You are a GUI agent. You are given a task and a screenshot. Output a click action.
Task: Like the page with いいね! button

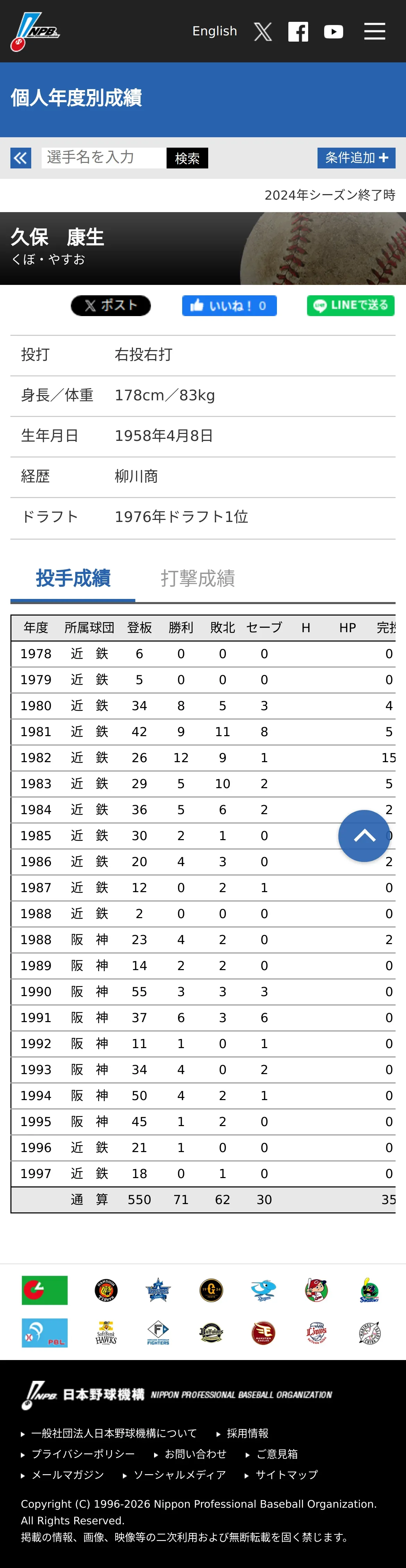pyautogui.click(x=229, y=306)
